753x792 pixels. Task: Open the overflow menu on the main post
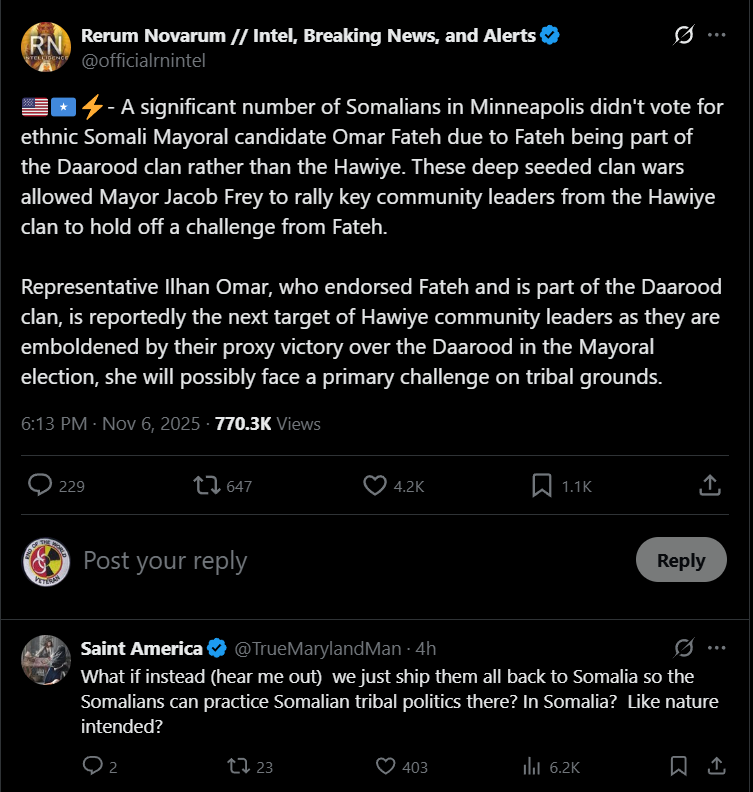tap(716, 35)
